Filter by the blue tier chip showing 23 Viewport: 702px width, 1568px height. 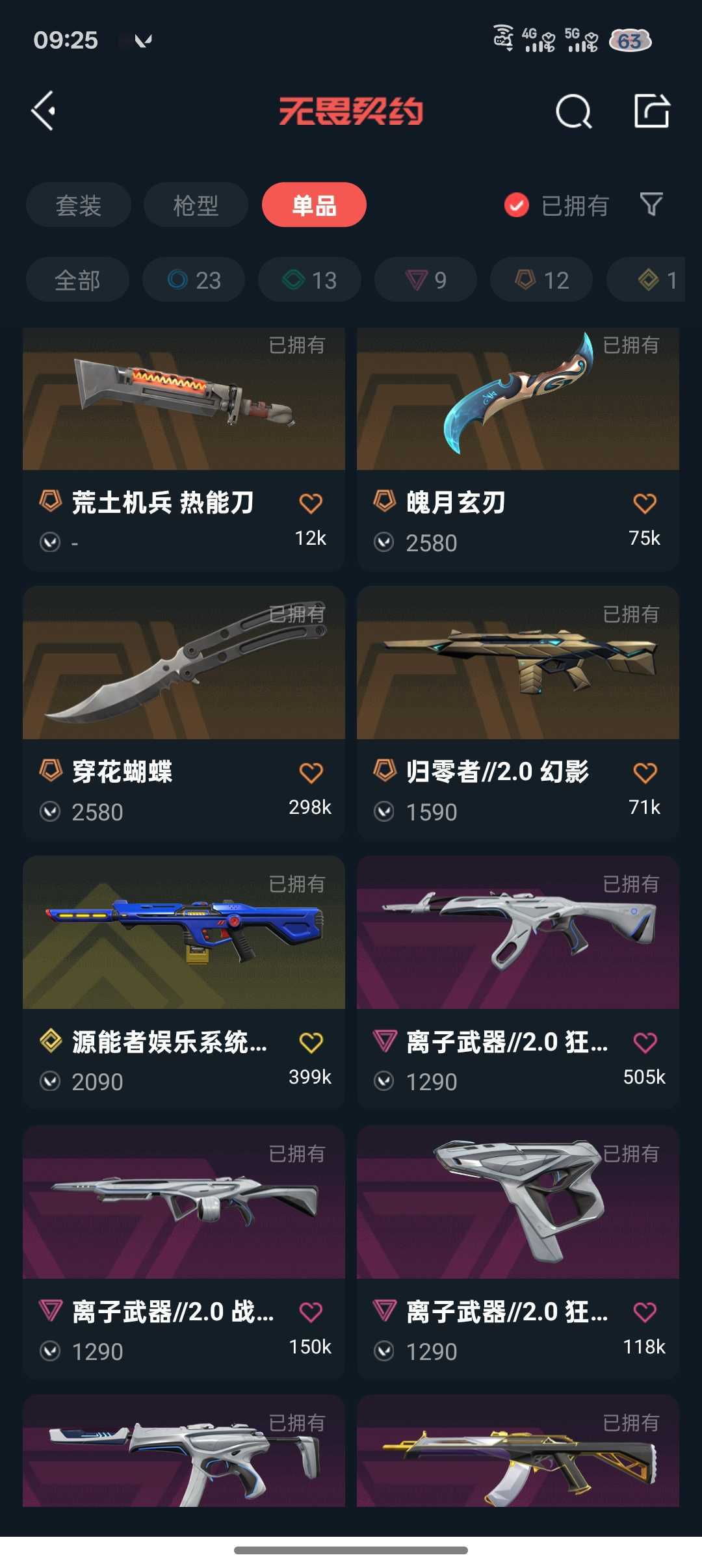[194, 280]
